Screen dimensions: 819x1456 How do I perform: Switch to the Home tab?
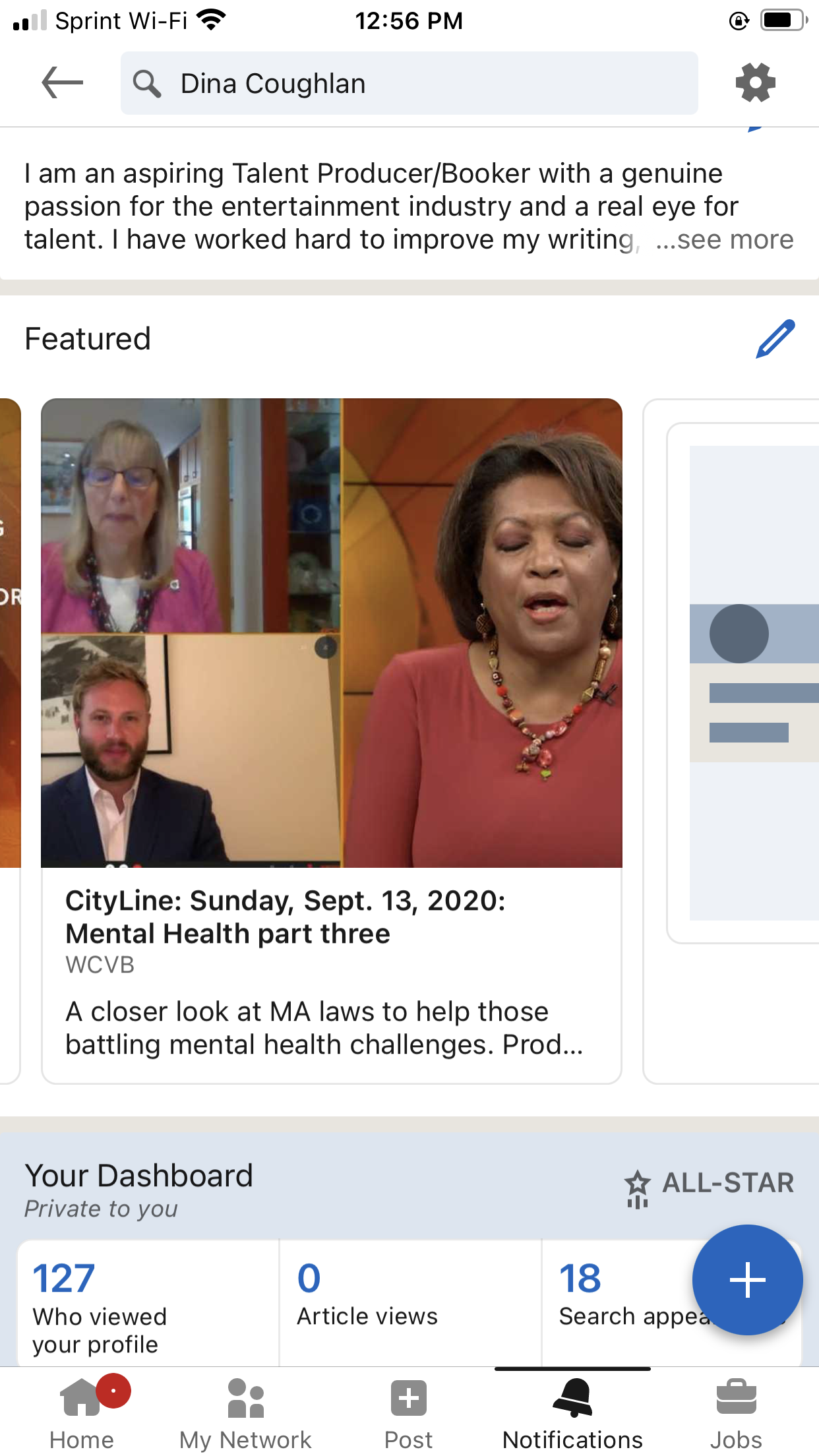click(82, 1414)
